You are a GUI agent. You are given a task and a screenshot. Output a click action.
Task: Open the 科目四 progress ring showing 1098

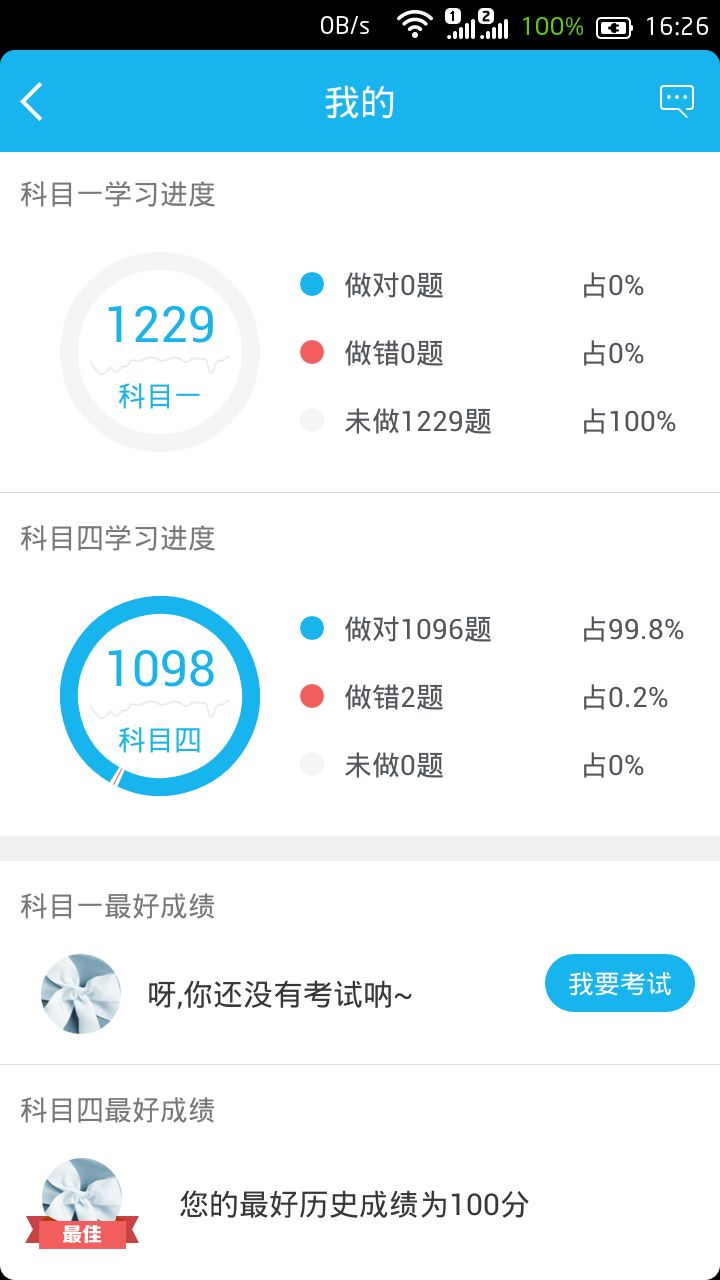click(x=160, y=696)
